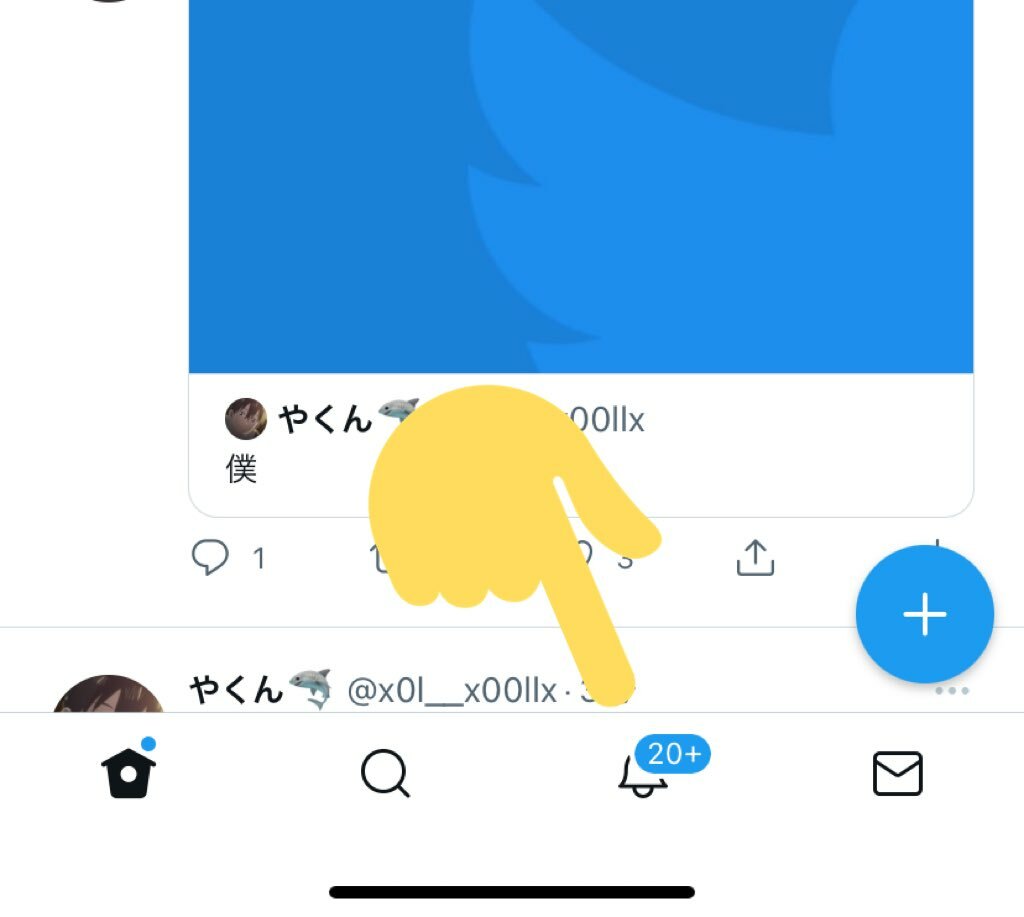Reply to the tweet with 1 comment

[210, 557]
